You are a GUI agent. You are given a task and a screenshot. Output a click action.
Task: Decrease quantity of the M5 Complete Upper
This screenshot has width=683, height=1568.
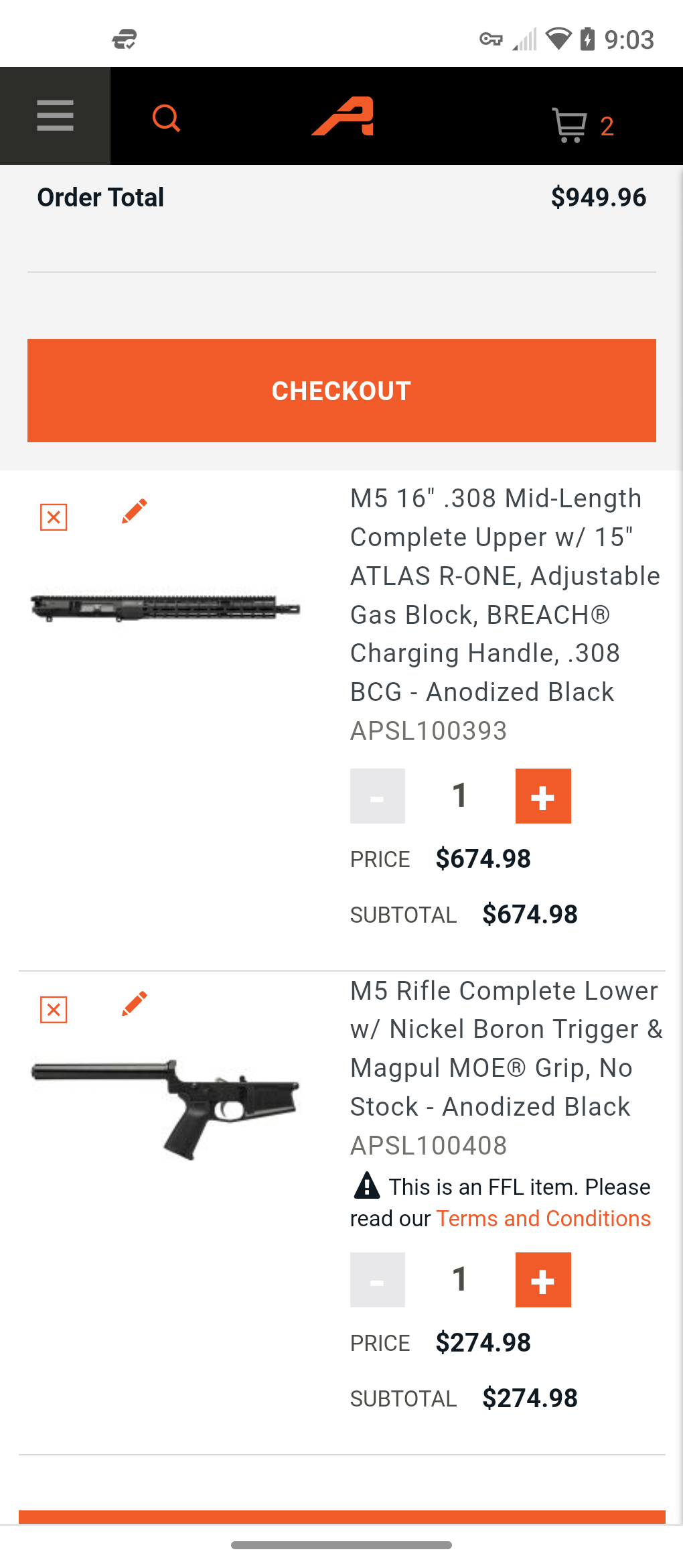click(x=378, y=796)
